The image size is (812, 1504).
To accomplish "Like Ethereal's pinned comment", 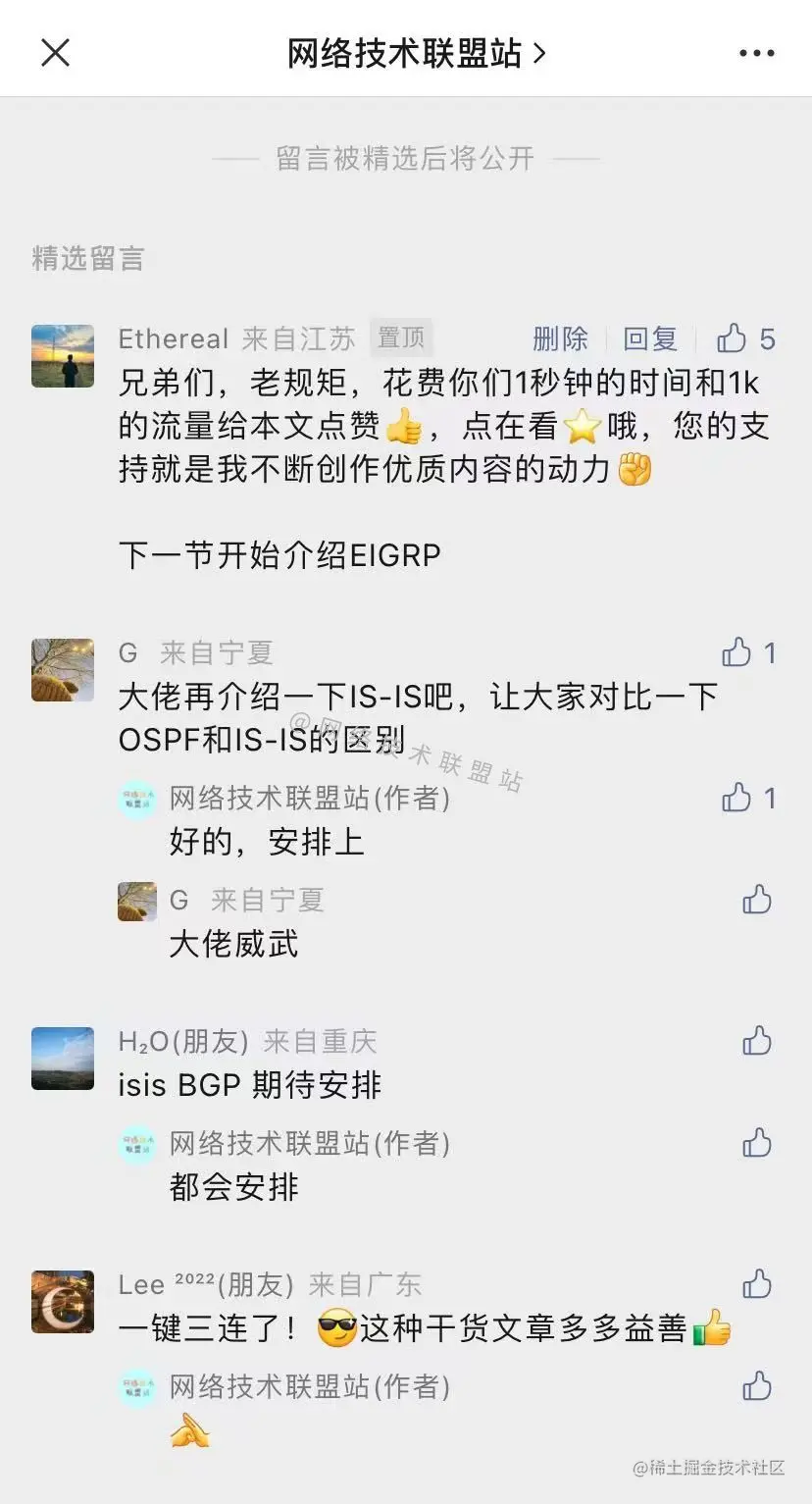I will point(733,339).
